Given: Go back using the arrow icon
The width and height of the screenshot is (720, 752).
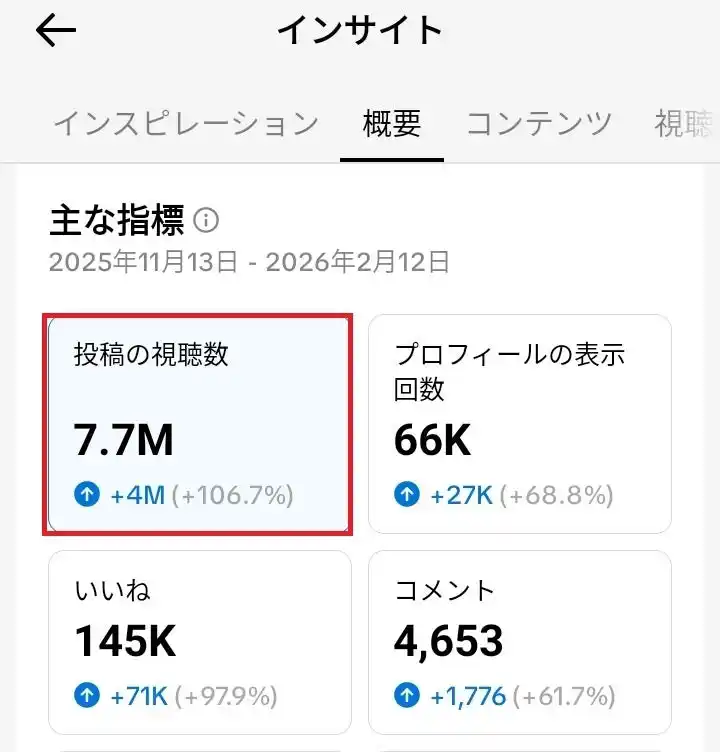Looking at the screenshot, I should click(56, 32).
